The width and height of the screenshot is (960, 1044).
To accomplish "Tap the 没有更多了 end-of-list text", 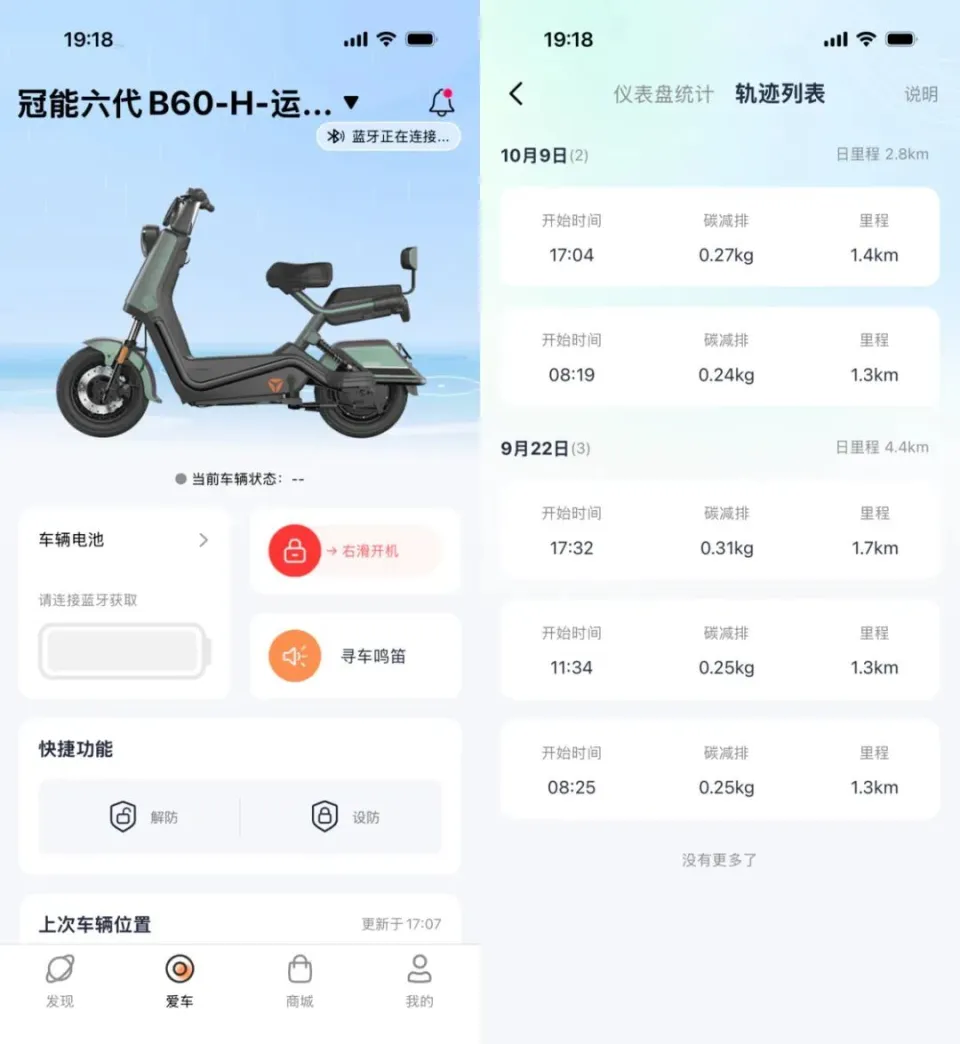I will click(x=718, y=859).
